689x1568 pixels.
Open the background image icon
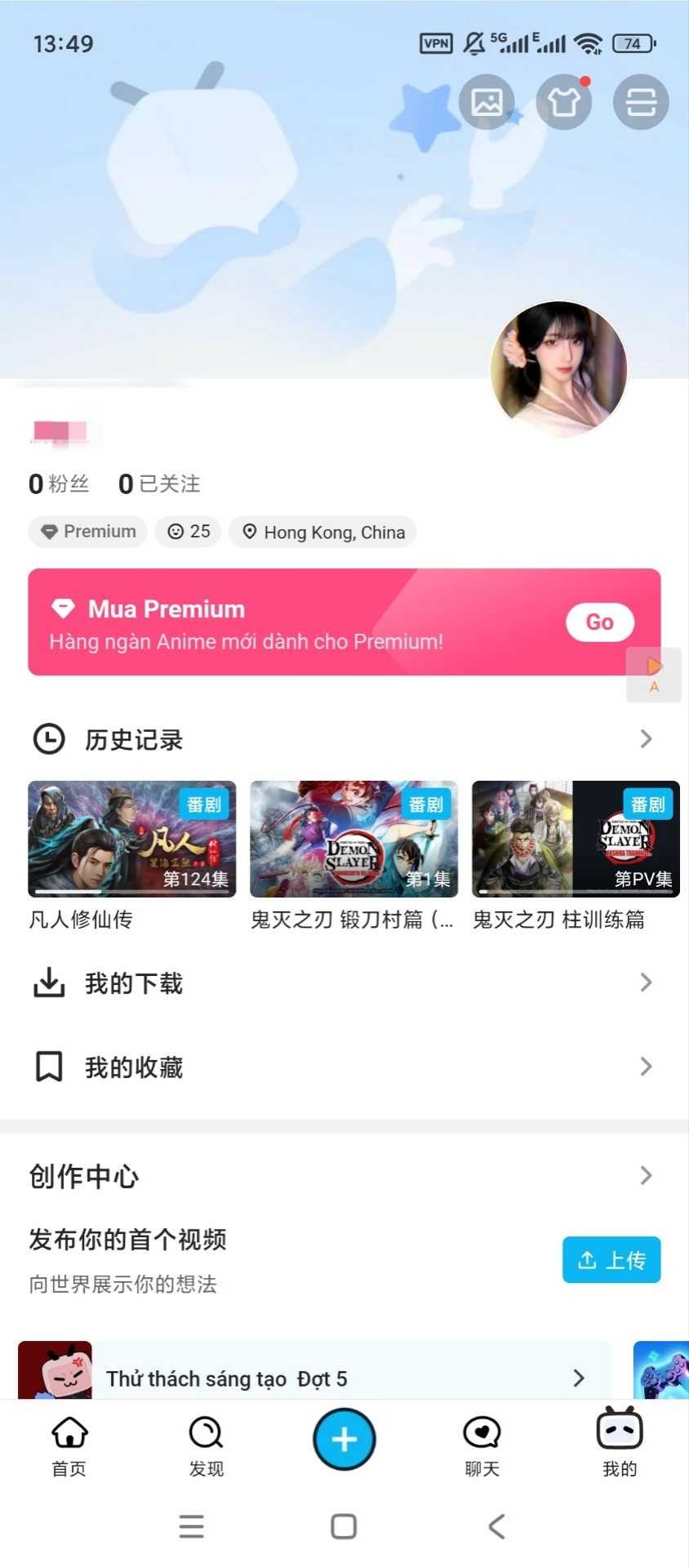[x=487, y=102]
